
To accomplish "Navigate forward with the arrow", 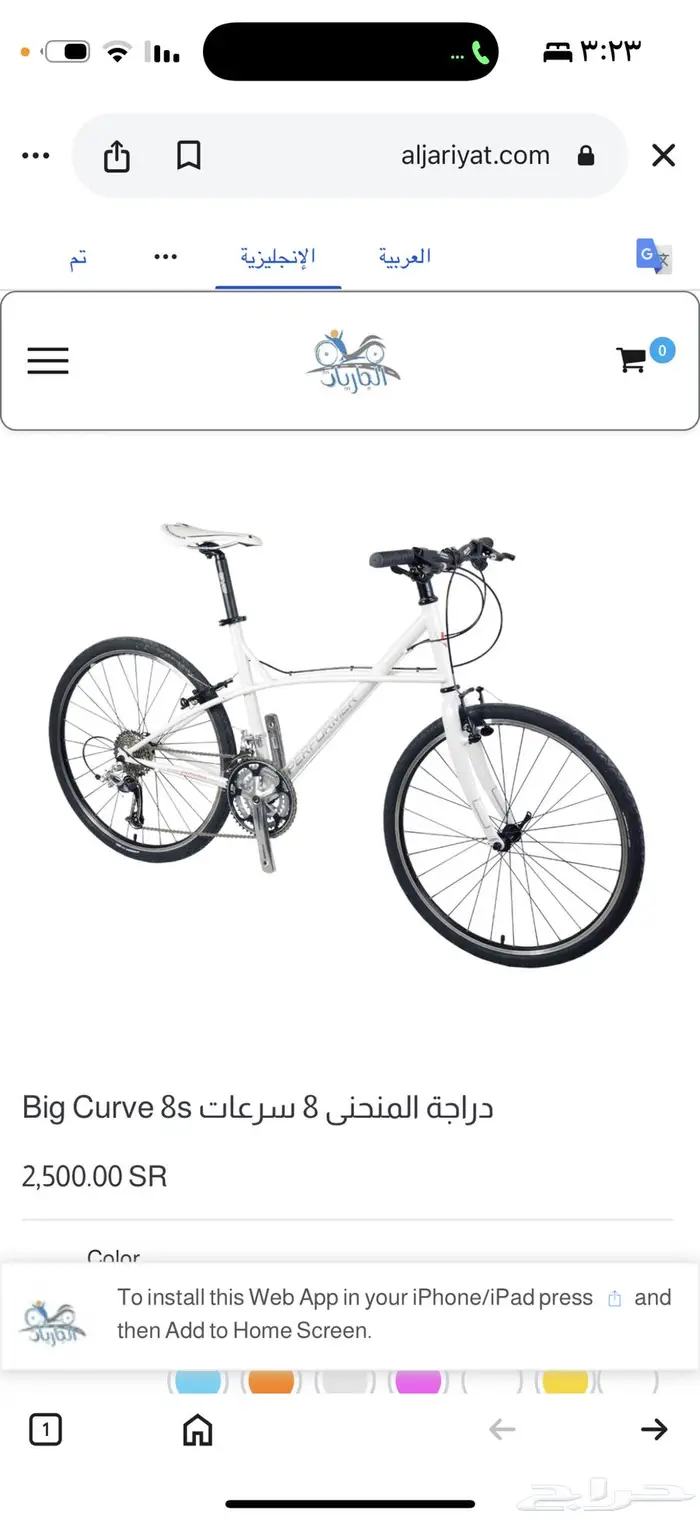I will [x=654, y=1430].
